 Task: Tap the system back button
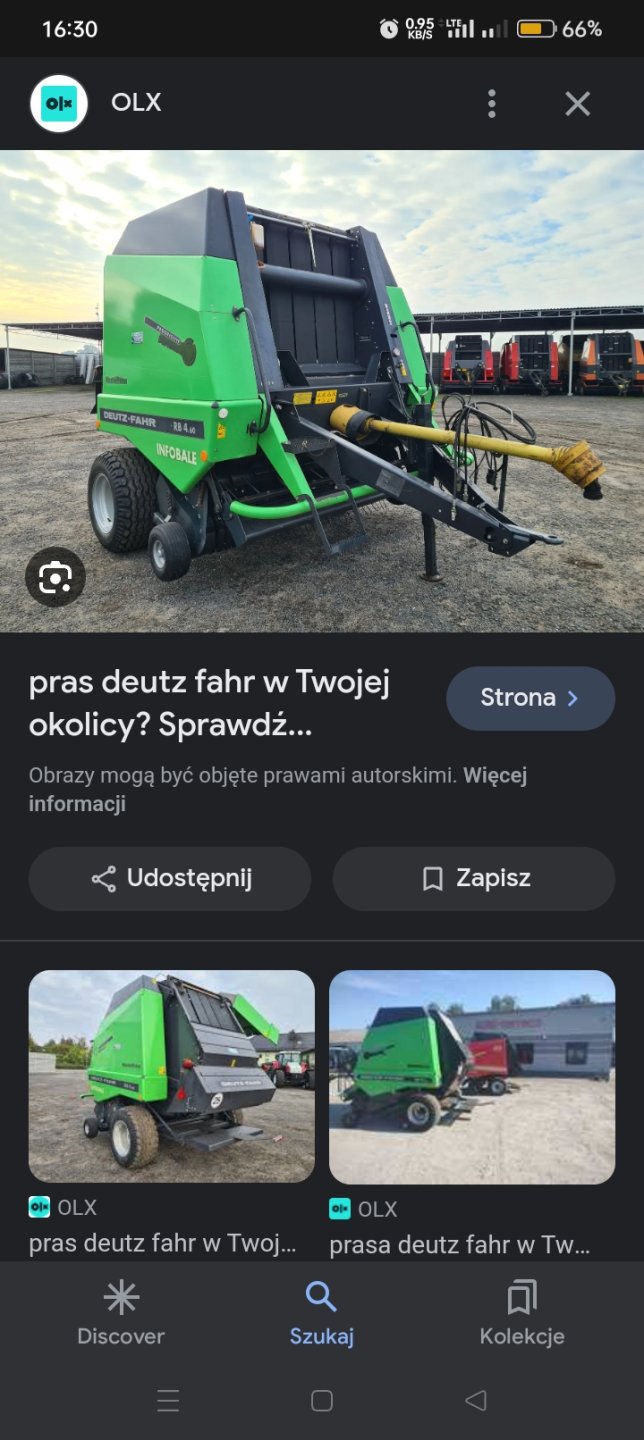pyautogui.click(x=476, y=1401)
